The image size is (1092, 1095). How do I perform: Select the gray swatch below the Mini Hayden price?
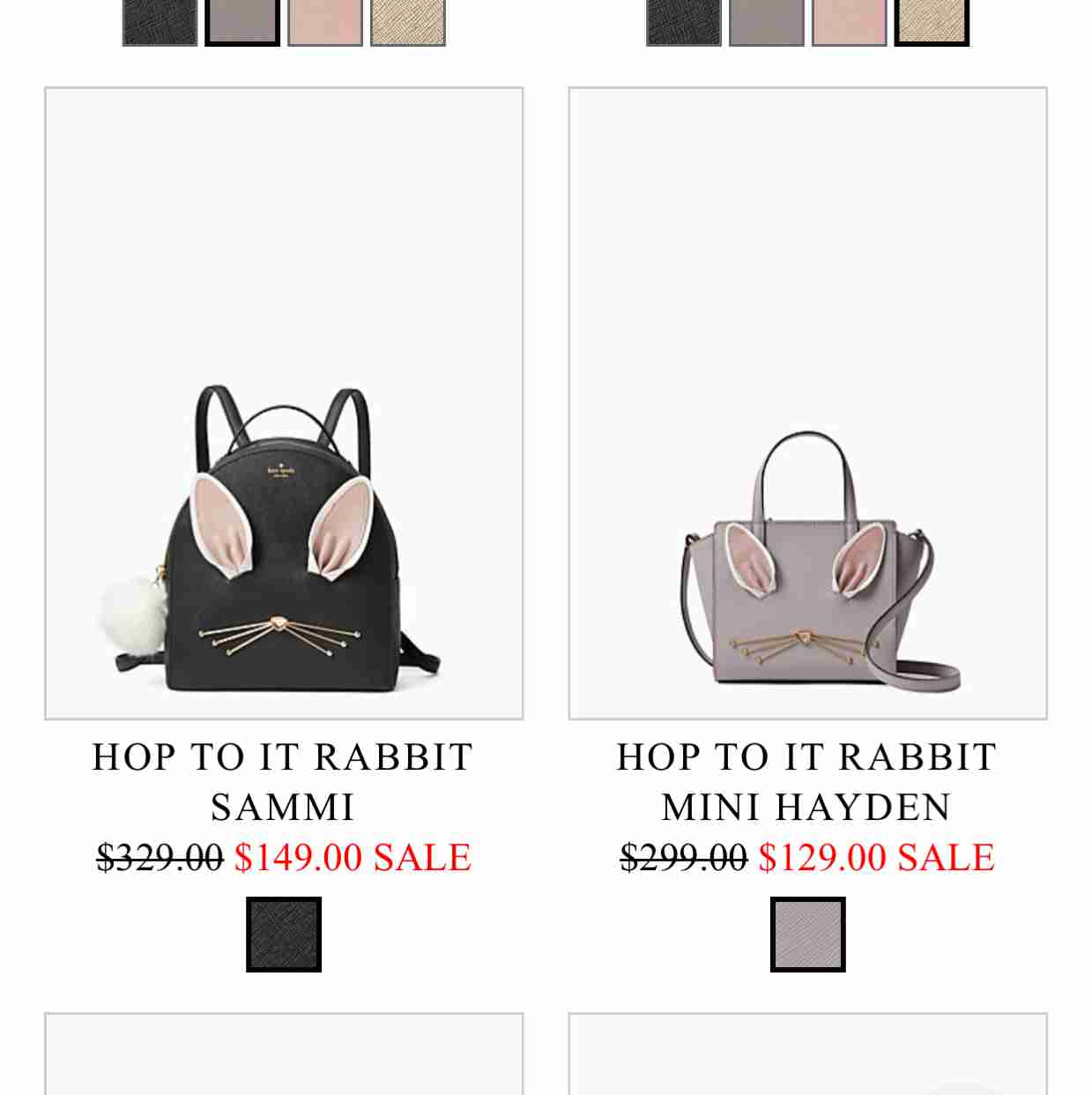click(x=807, y=935)
